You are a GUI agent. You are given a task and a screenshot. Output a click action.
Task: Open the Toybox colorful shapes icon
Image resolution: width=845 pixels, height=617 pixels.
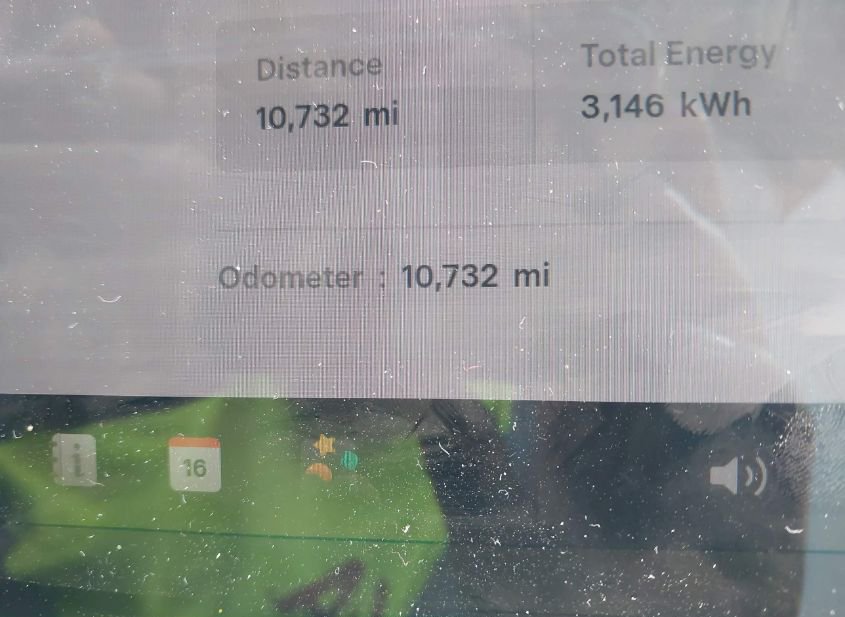(x=333, y=459)
